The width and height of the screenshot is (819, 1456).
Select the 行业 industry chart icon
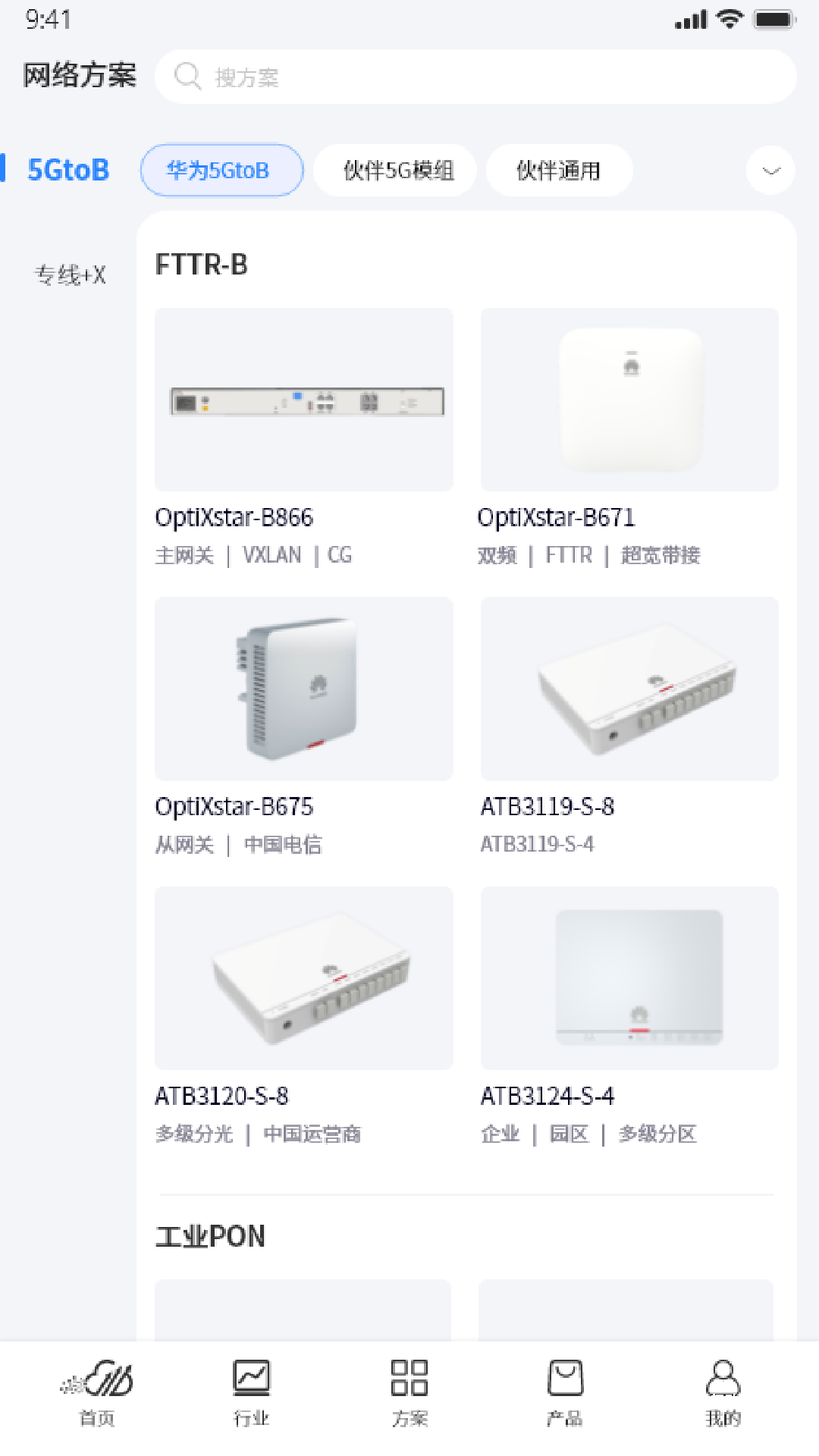click(x=252, y=1385)
